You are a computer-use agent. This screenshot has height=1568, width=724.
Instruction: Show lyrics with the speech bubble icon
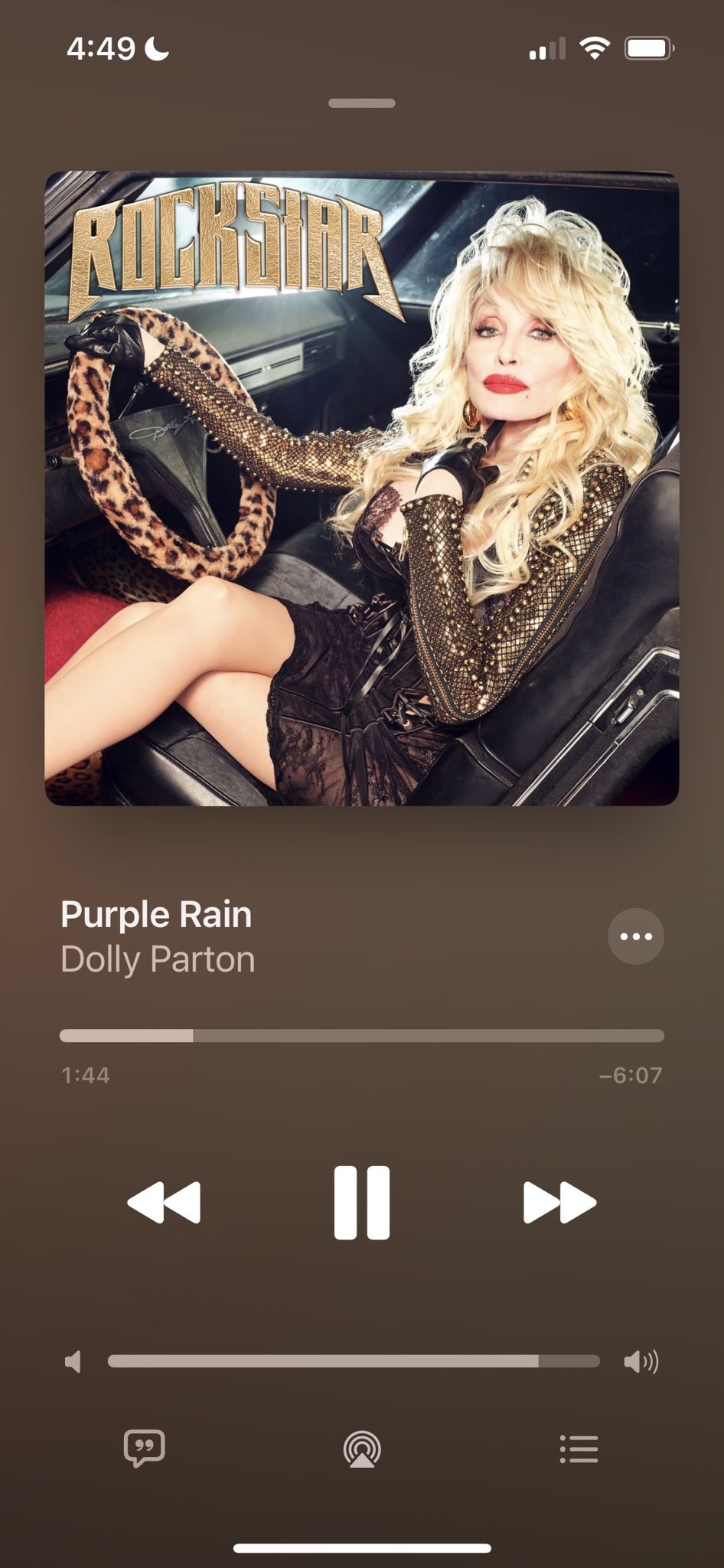[145, 1449]
